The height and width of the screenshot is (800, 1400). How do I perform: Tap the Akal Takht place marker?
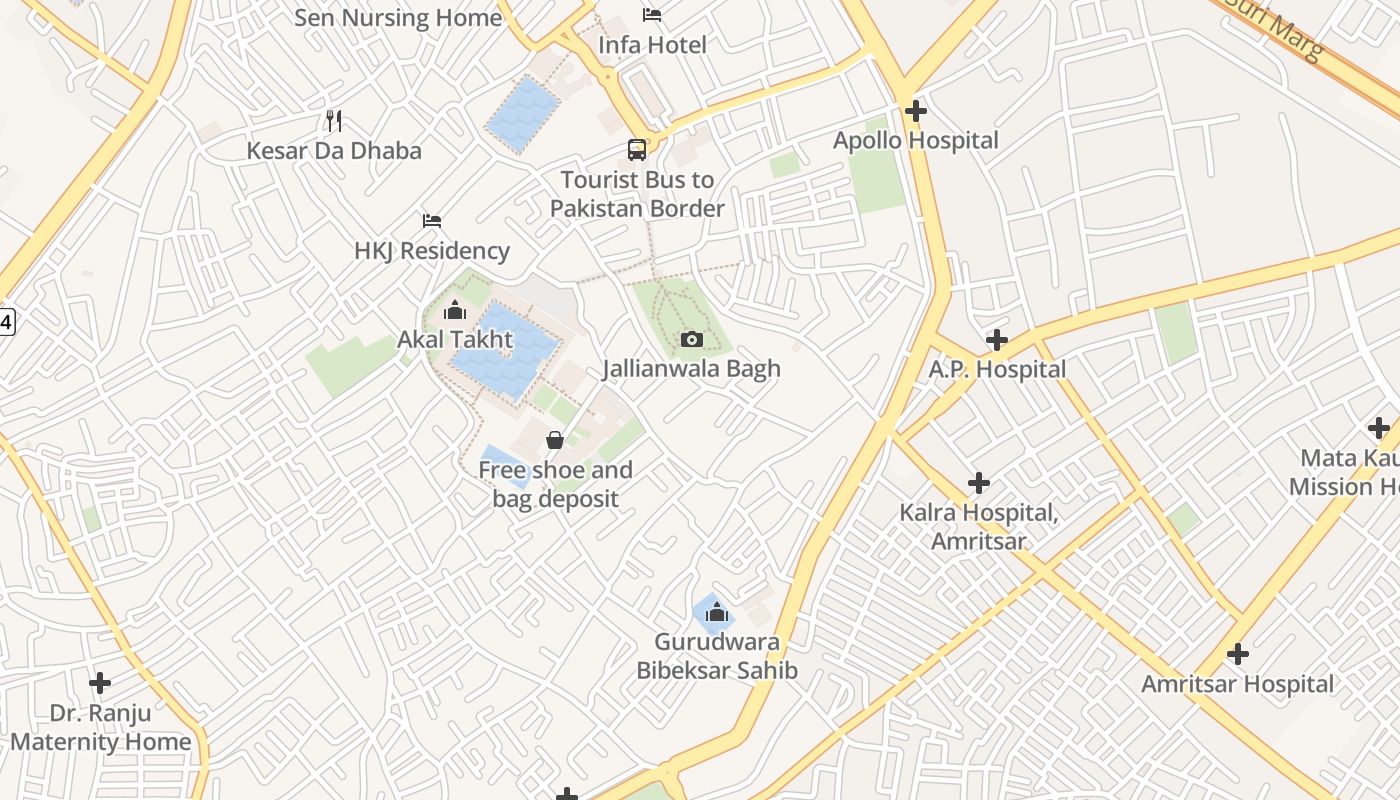click(455, 310)
